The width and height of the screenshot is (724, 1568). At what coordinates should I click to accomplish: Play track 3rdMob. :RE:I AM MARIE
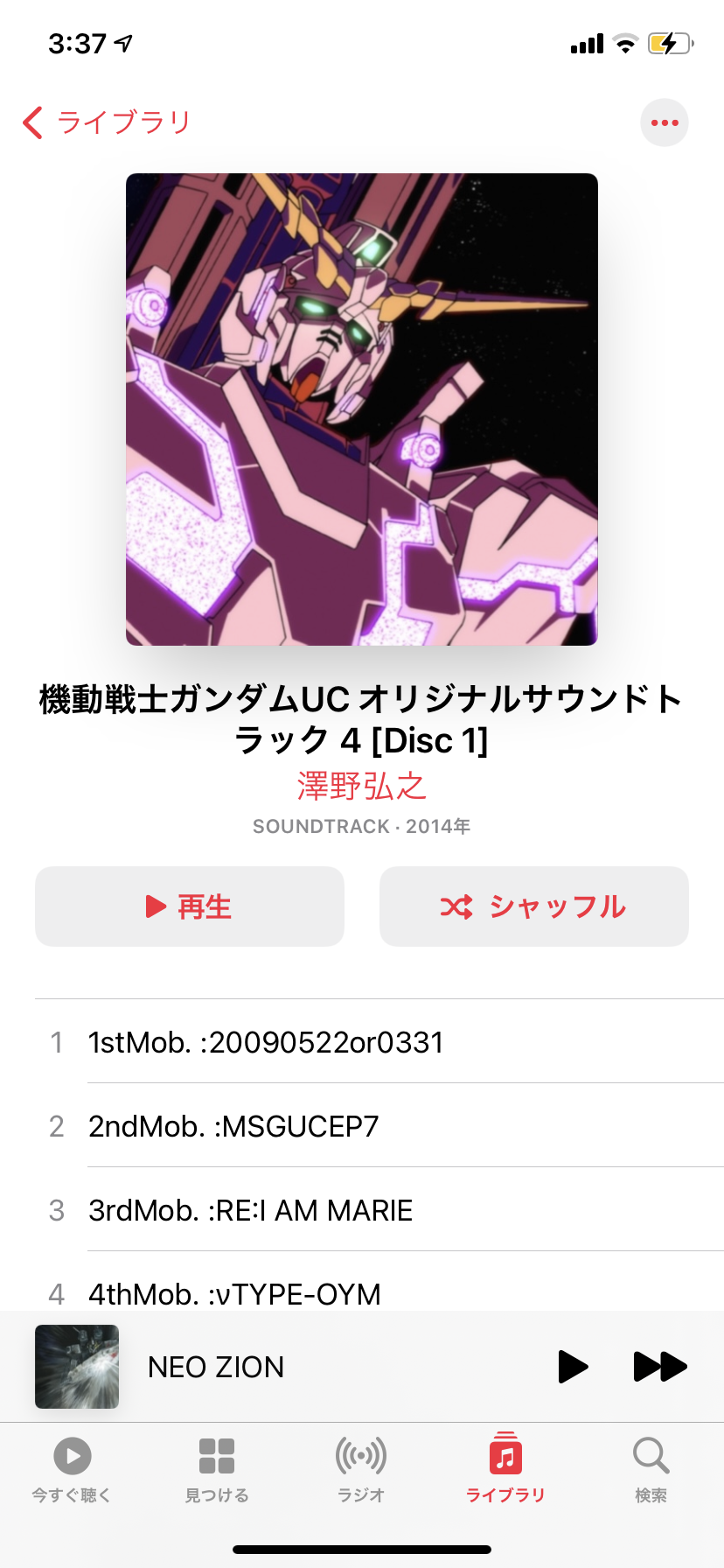click(250, 1210)
